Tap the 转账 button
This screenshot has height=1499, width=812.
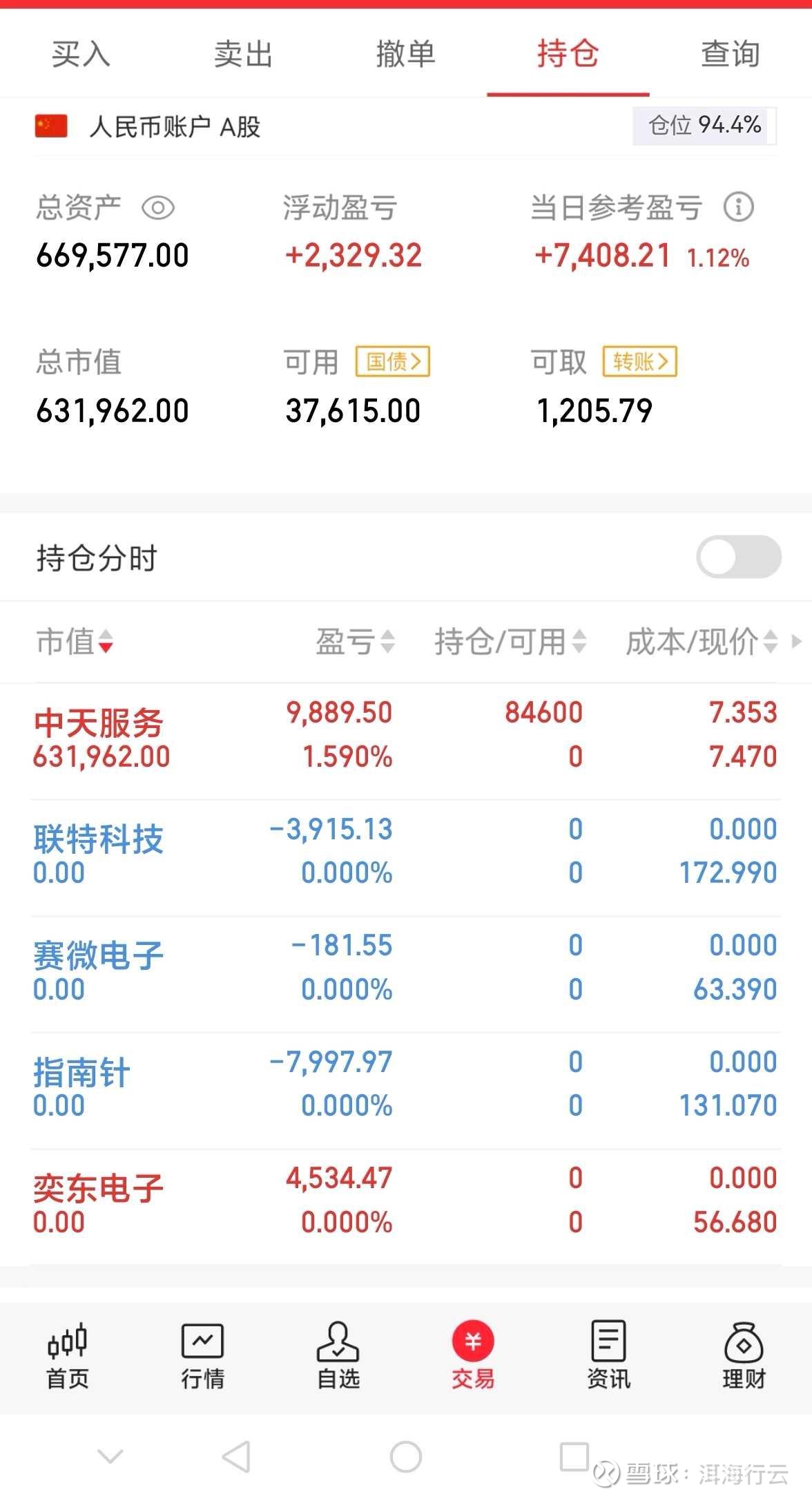(x=639, y=361)
